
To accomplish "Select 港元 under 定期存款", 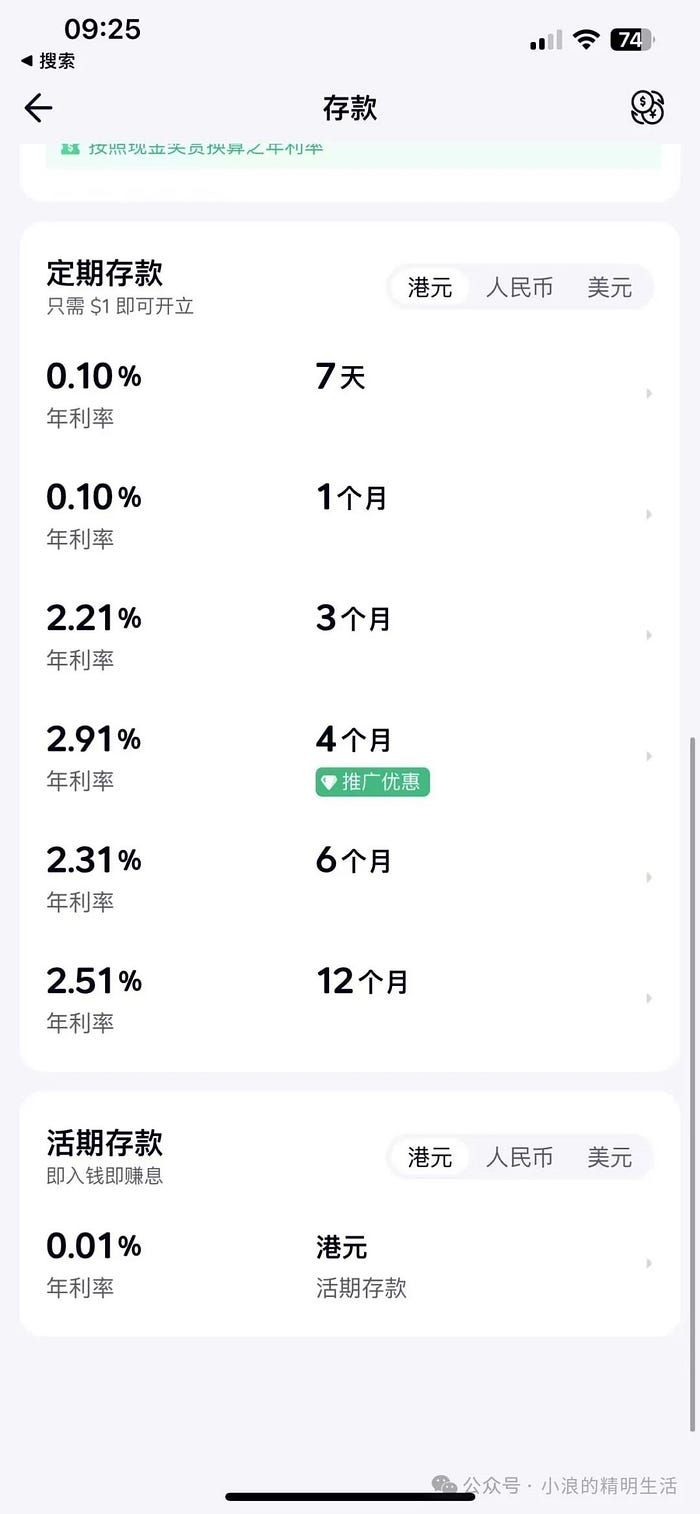I will 430,288.
